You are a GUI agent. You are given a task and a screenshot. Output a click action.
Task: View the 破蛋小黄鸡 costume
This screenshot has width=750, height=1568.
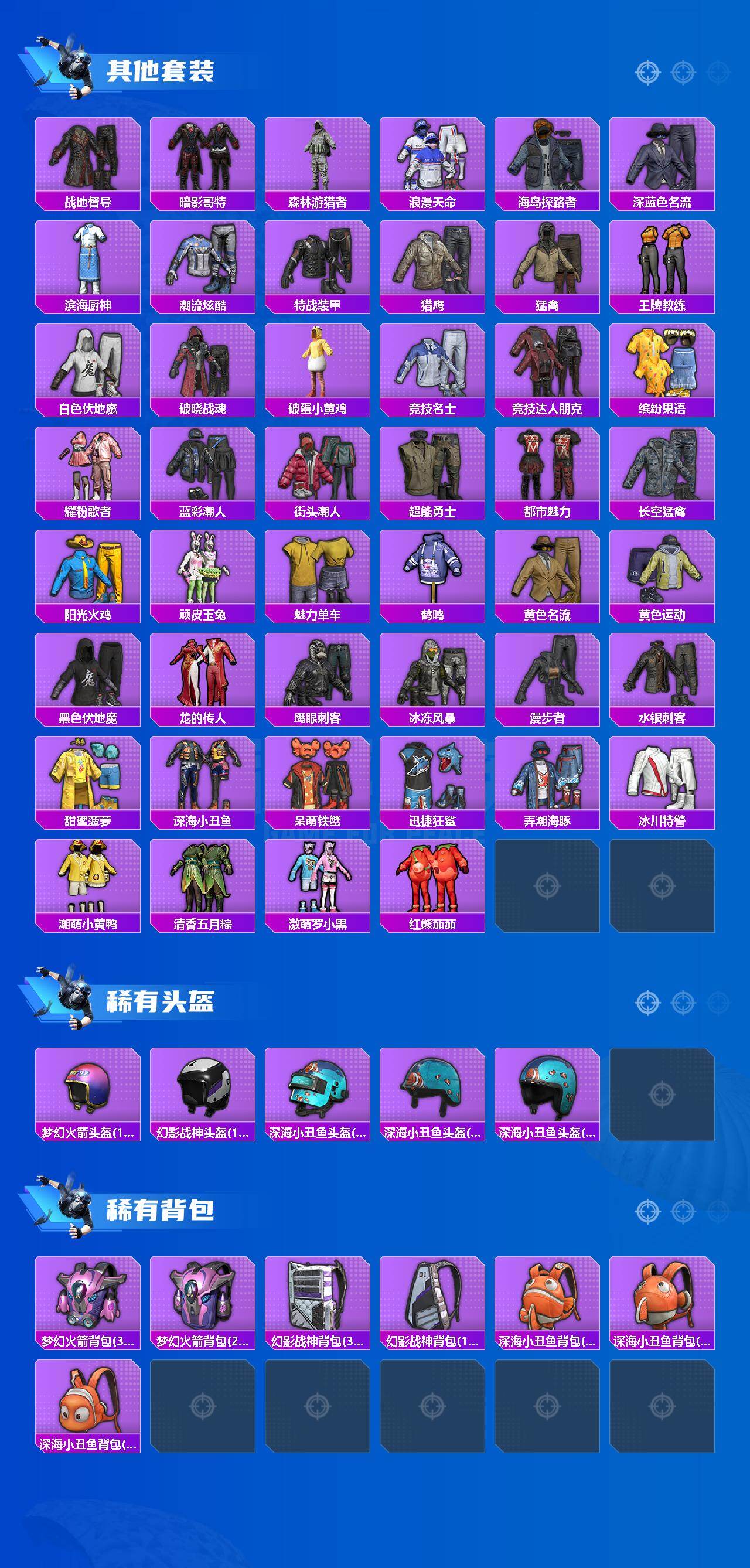coord(319,365)
